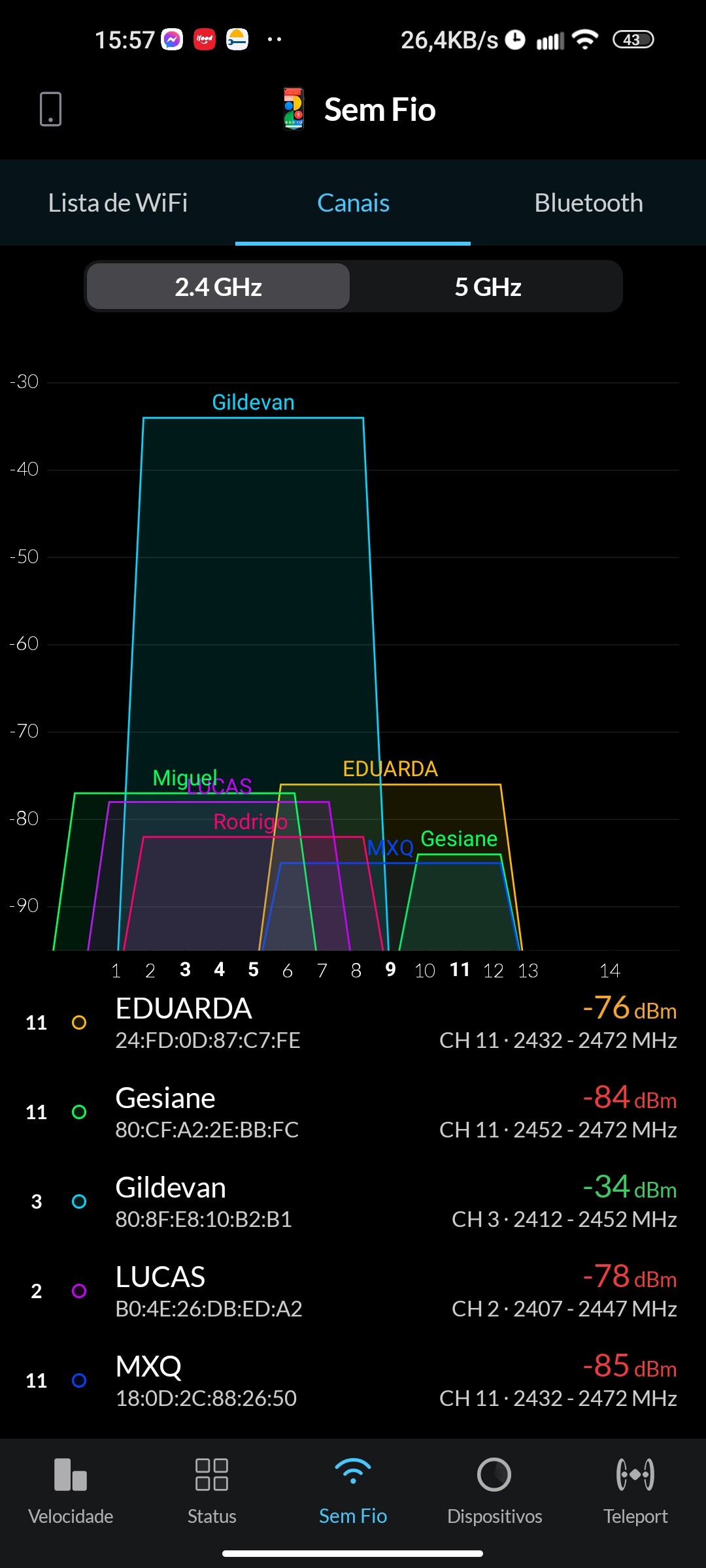Image resolution: width=706 pixels, height=1568 pixels.
Task: Switch to the 5 GHz band
Action: pyautogui.click(x=488, y=287)
